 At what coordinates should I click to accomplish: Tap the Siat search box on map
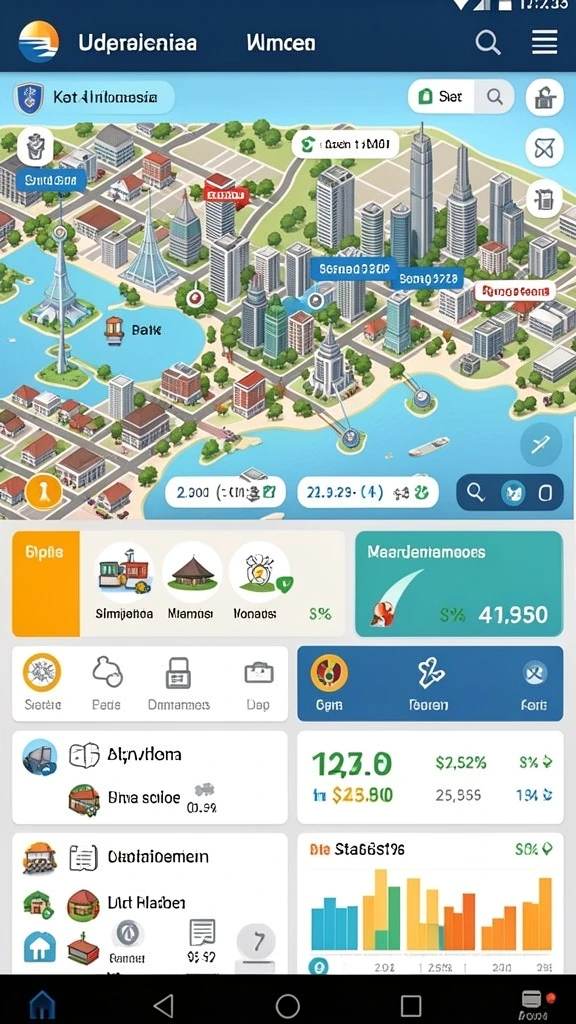point(461,97)
